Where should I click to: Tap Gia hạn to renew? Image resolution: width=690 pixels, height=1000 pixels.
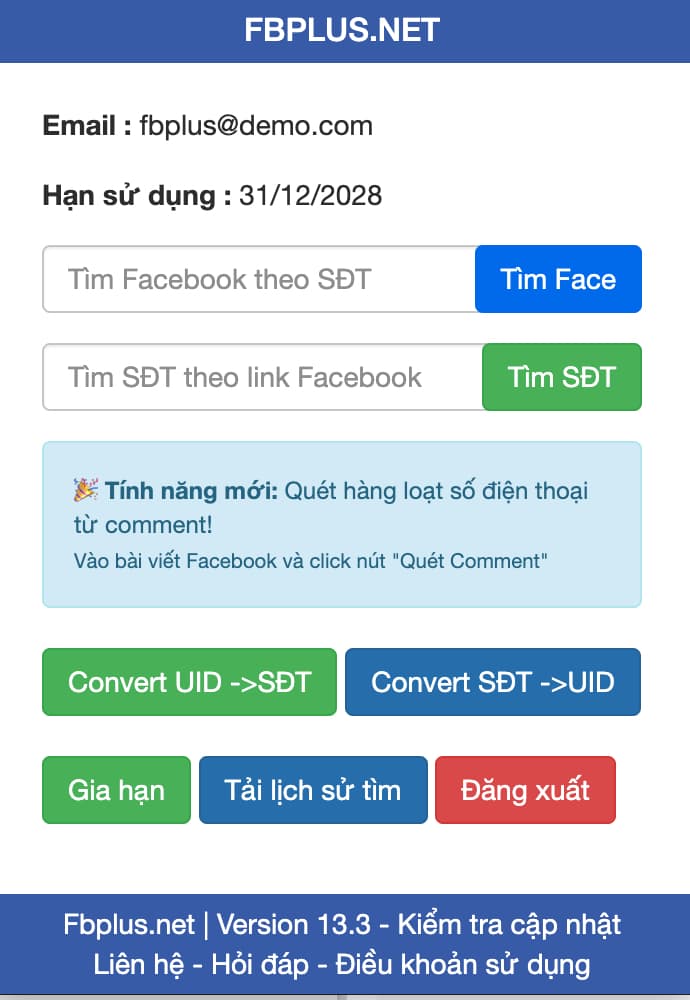click(116, 790)
